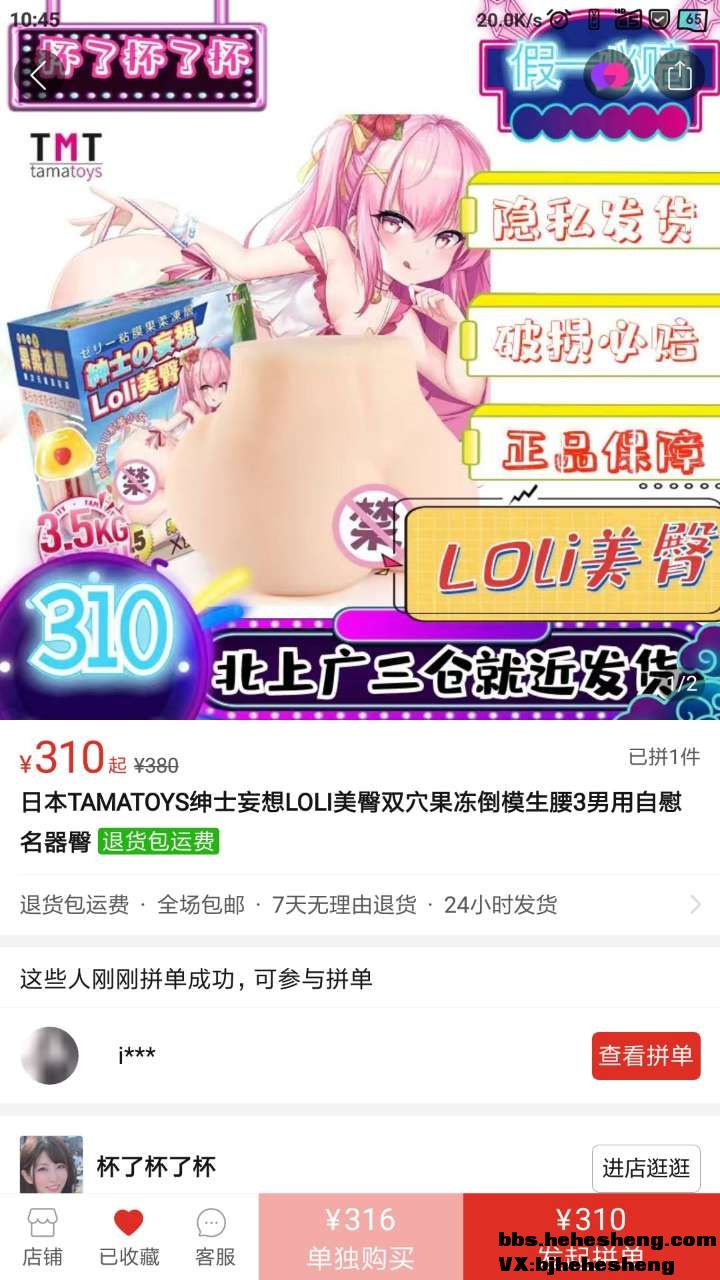Viewport: 720px width, 1280px height.
Task: Expand the 退货包运费 service guarantees row
Action: (360, 905)
